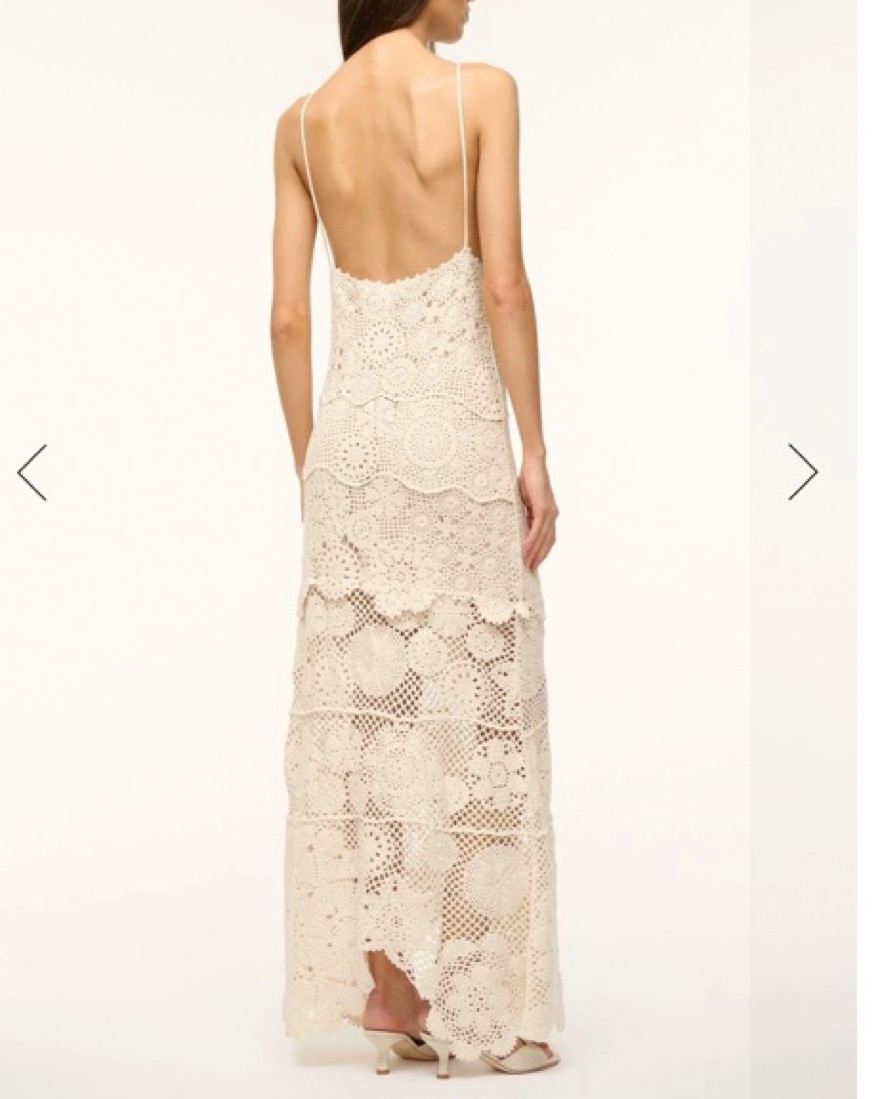
Task: Show the next product image
Action: (x=802, y=472)
